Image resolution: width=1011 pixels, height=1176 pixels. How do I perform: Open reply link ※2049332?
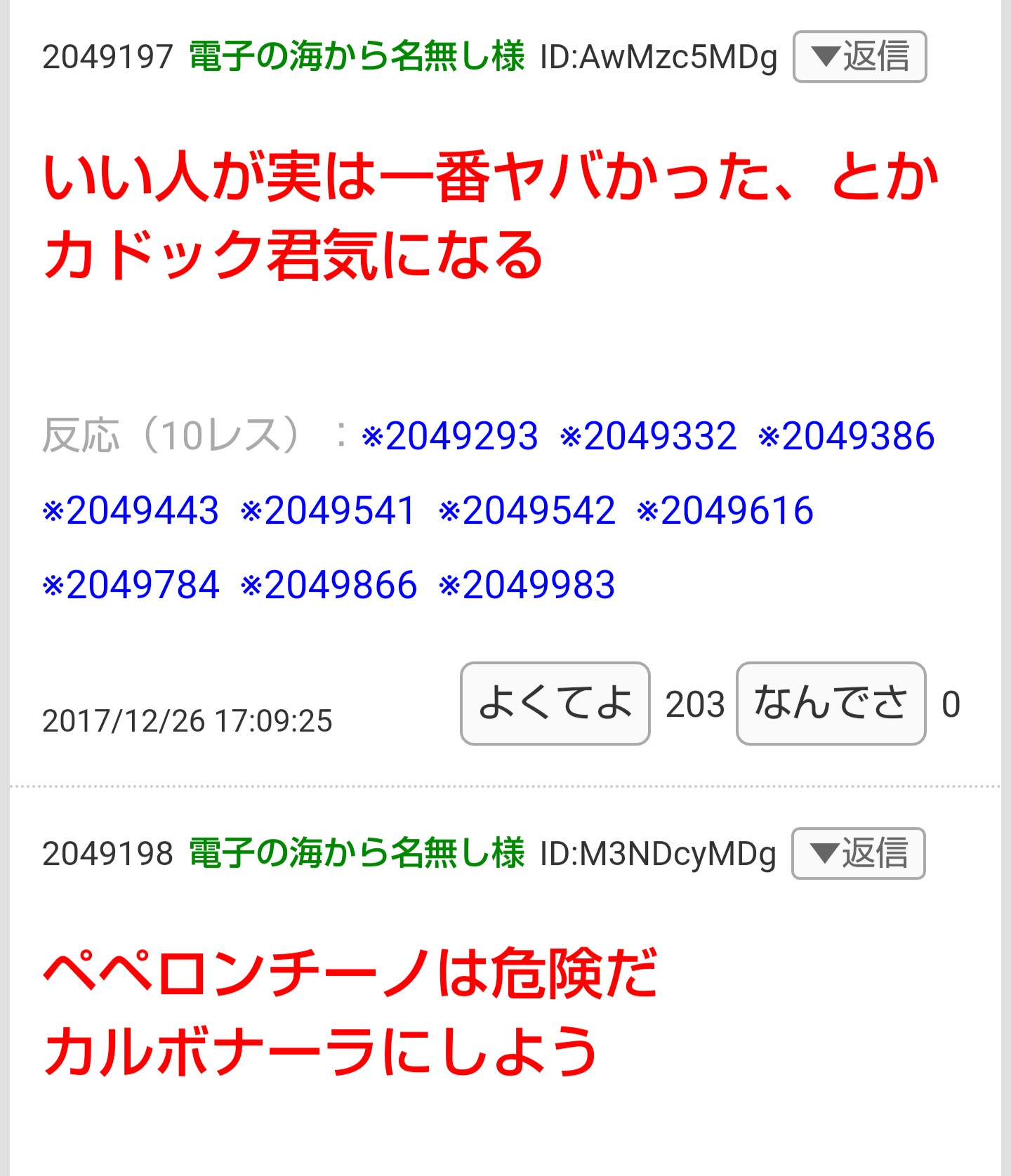(649, 436)
